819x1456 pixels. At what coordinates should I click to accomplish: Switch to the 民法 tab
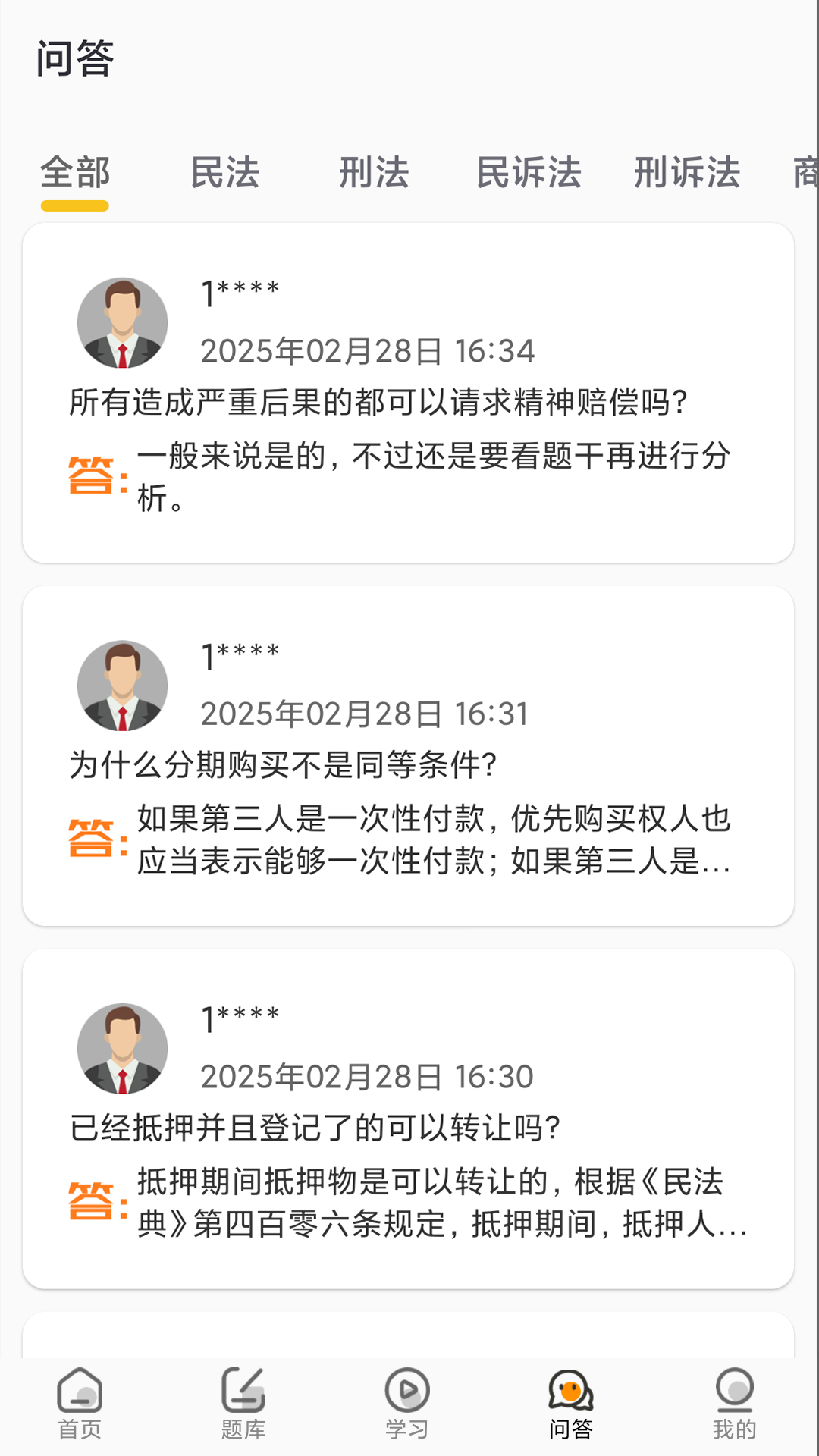click(x=225, y=173)
